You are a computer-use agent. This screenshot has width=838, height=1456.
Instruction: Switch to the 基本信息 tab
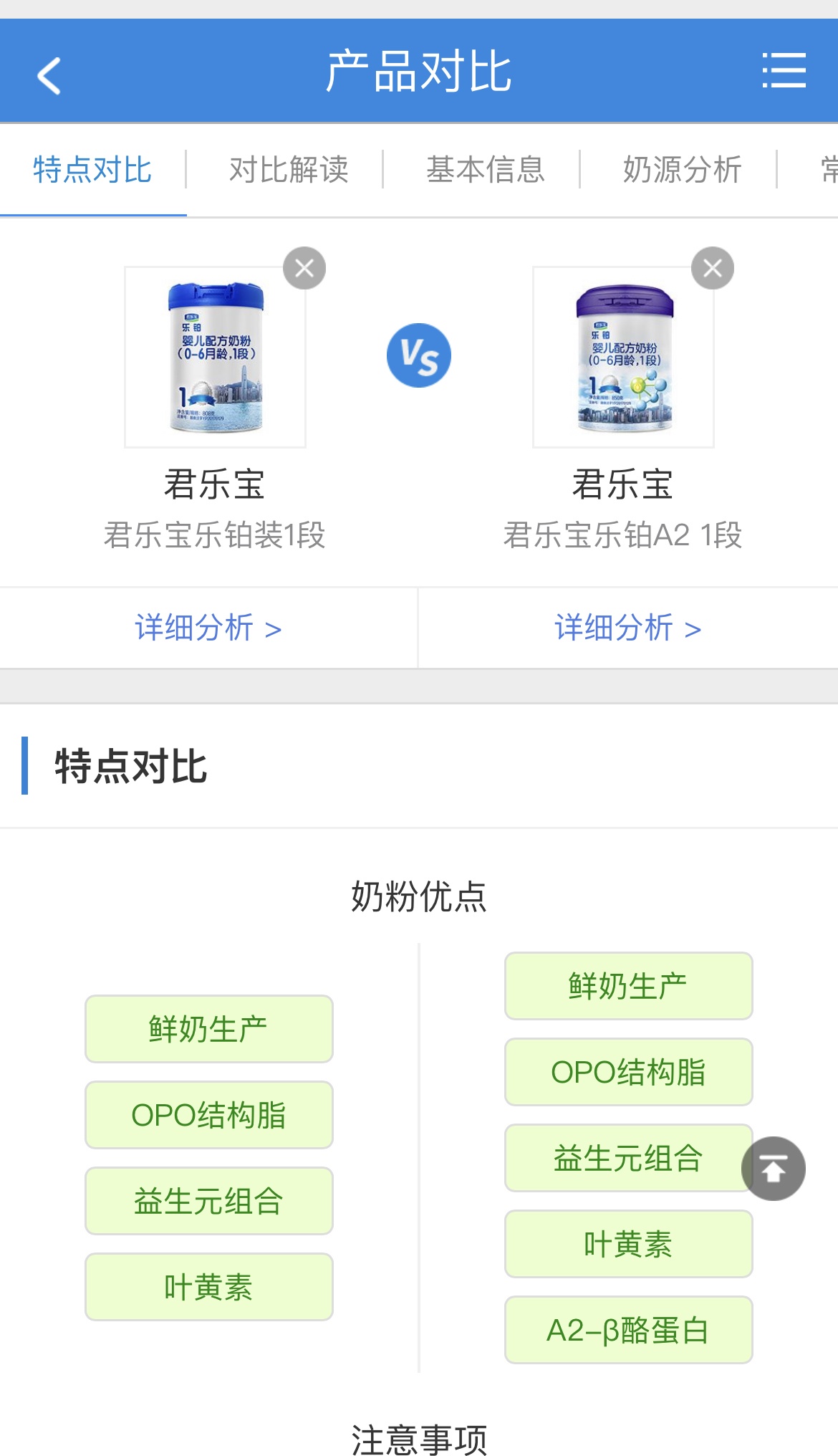click(x=486, y=171)
